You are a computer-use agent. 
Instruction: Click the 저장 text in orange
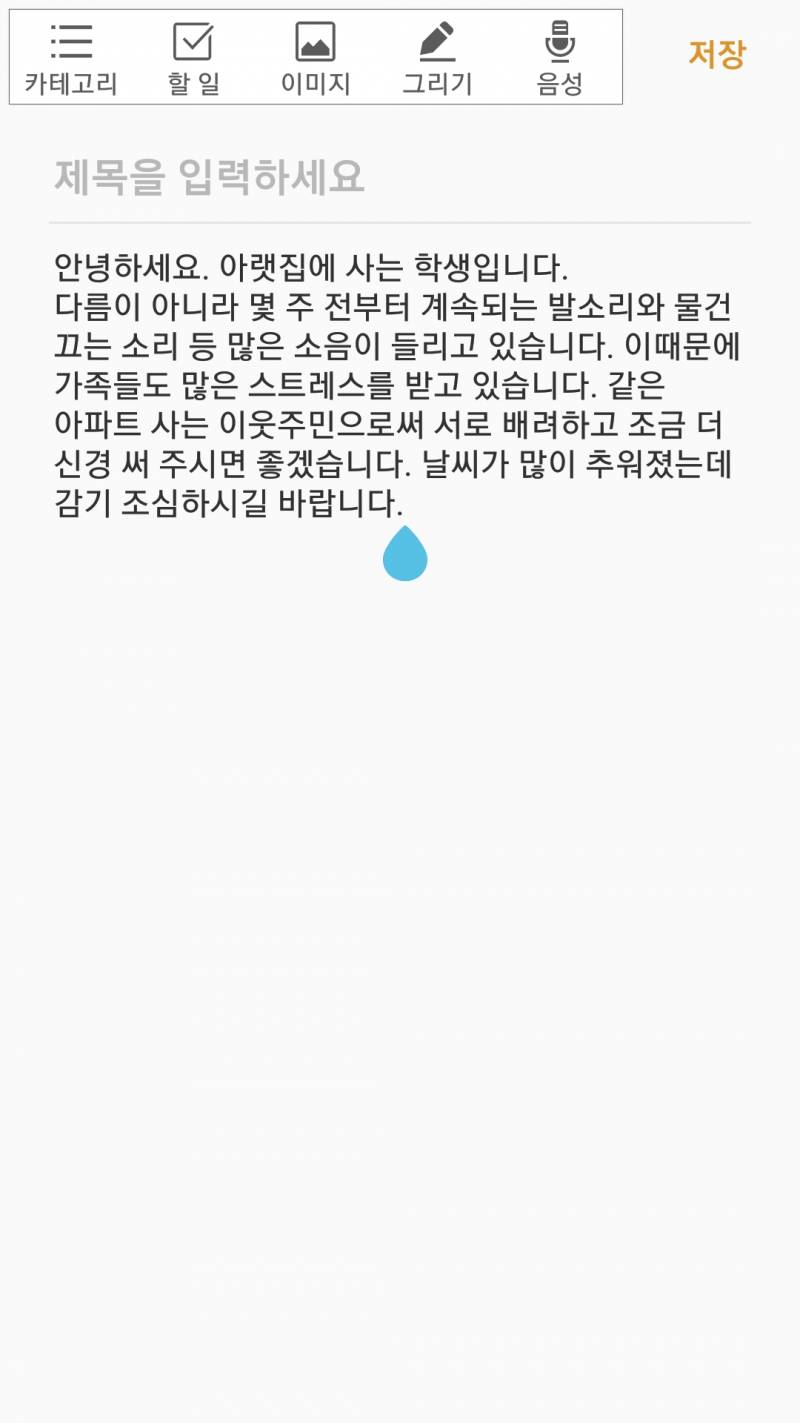coord(716,57)
